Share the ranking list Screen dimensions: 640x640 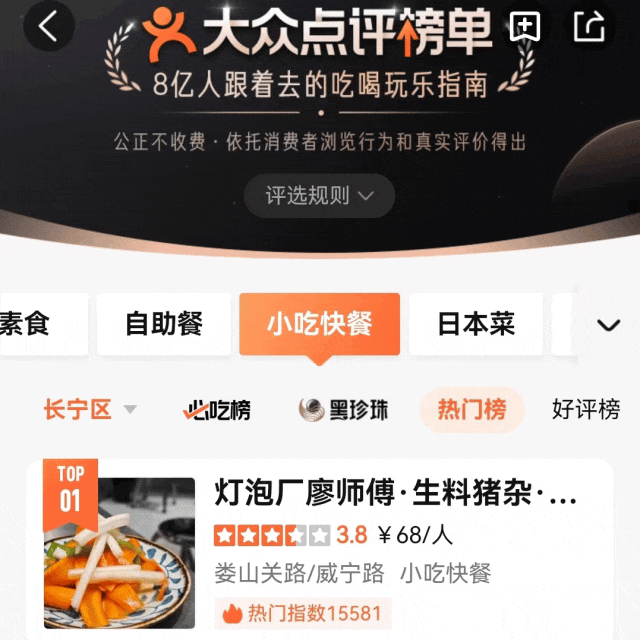pos(591,27)
